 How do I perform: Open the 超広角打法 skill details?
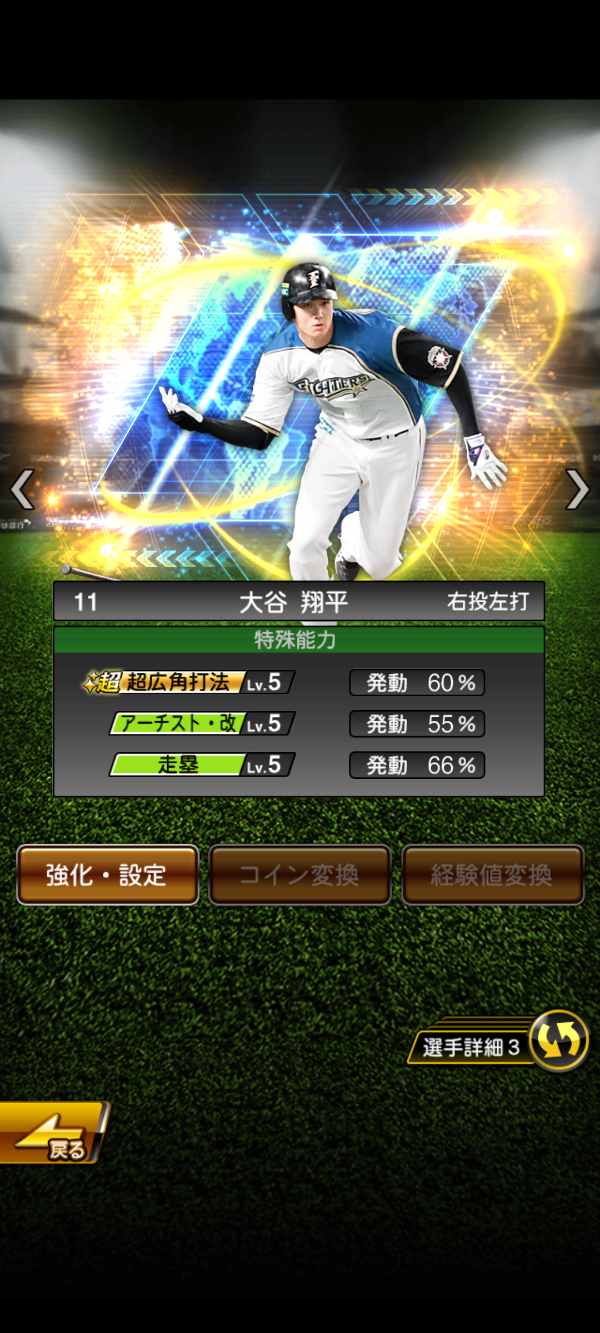(x=188, y=683)
